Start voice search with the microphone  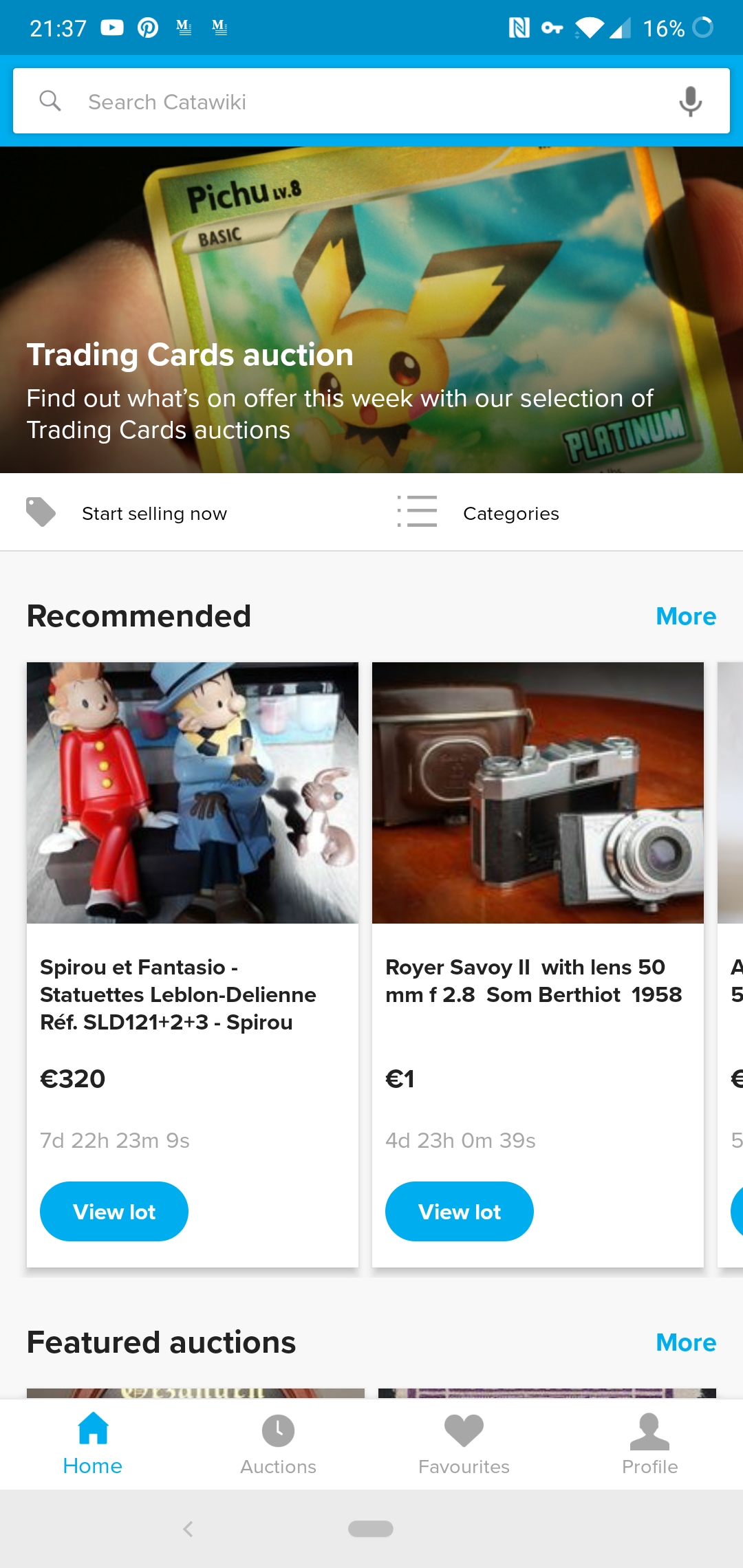tap(690, 102)
